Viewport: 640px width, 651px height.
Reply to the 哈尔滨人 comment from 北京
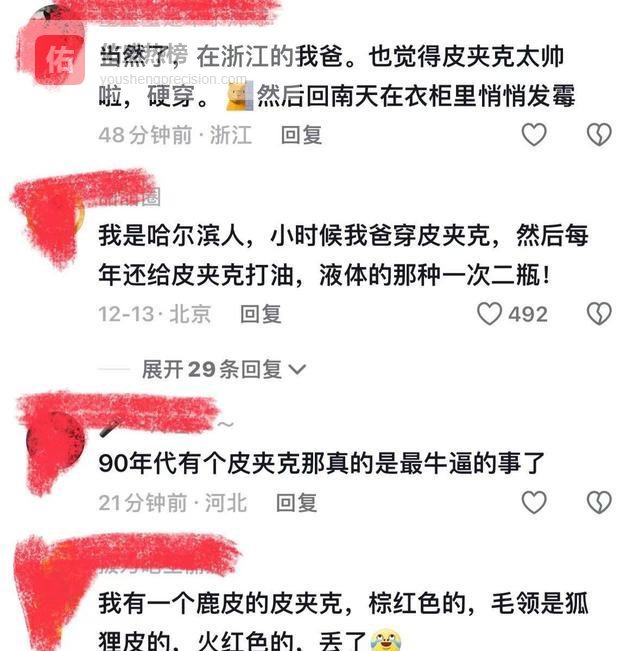[x=260, y=314]
